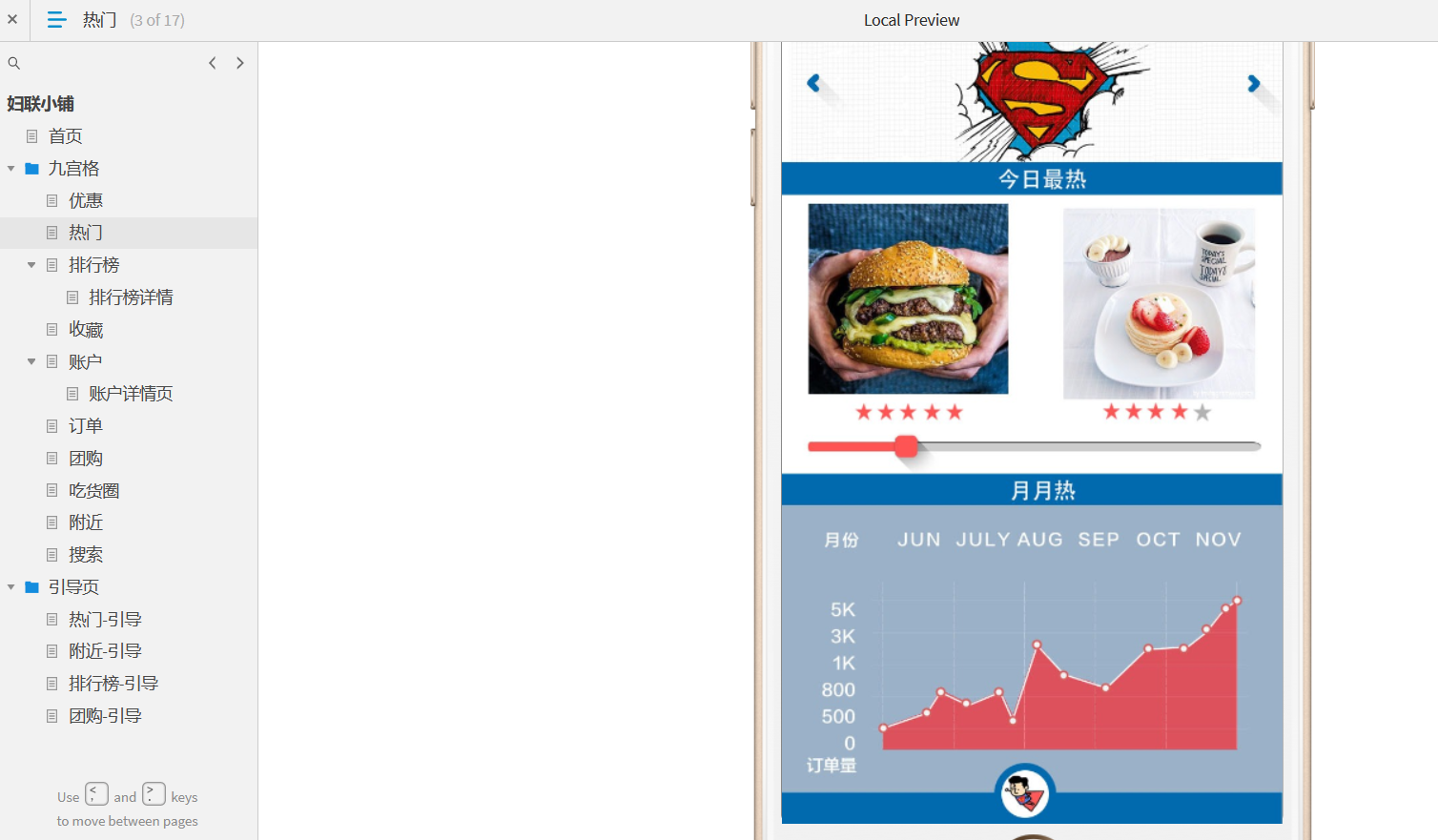Open the 热门-引导 page
Viewport: 1438px width, 840px height.
[105, 620]
